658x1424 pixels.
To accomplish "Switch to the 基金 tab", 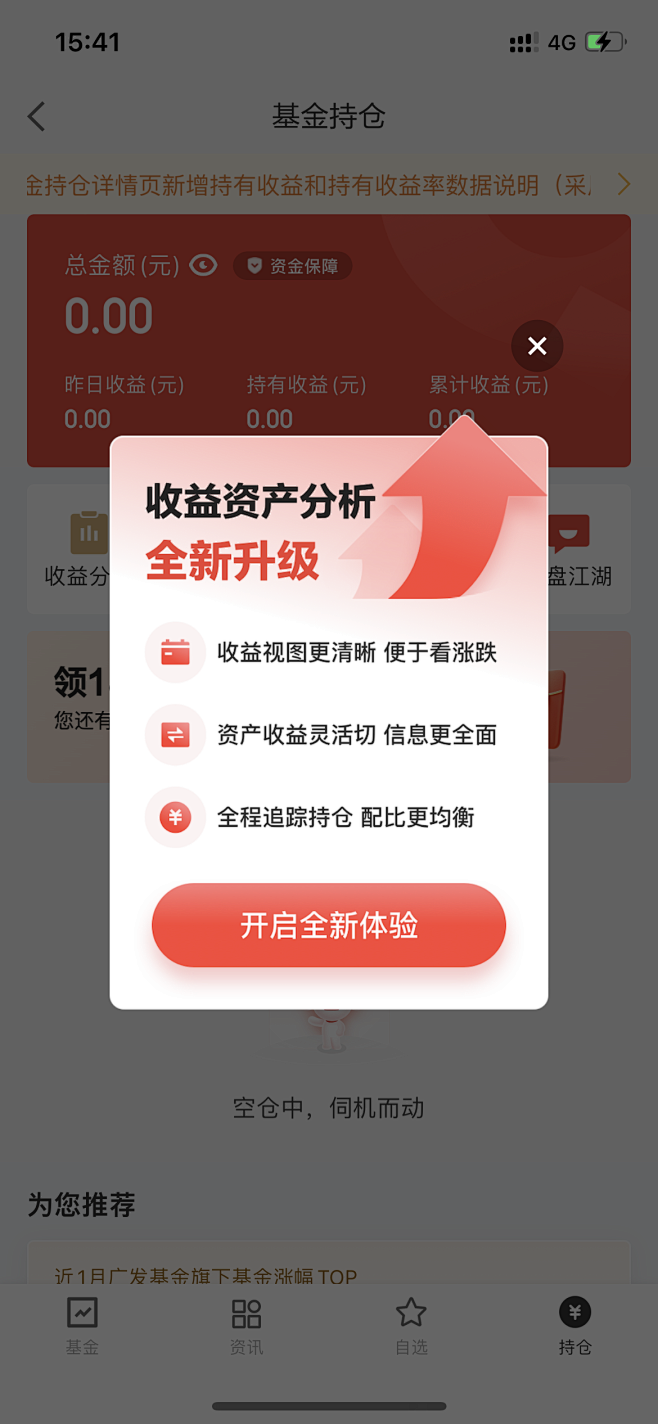I will click(82, 1325).
